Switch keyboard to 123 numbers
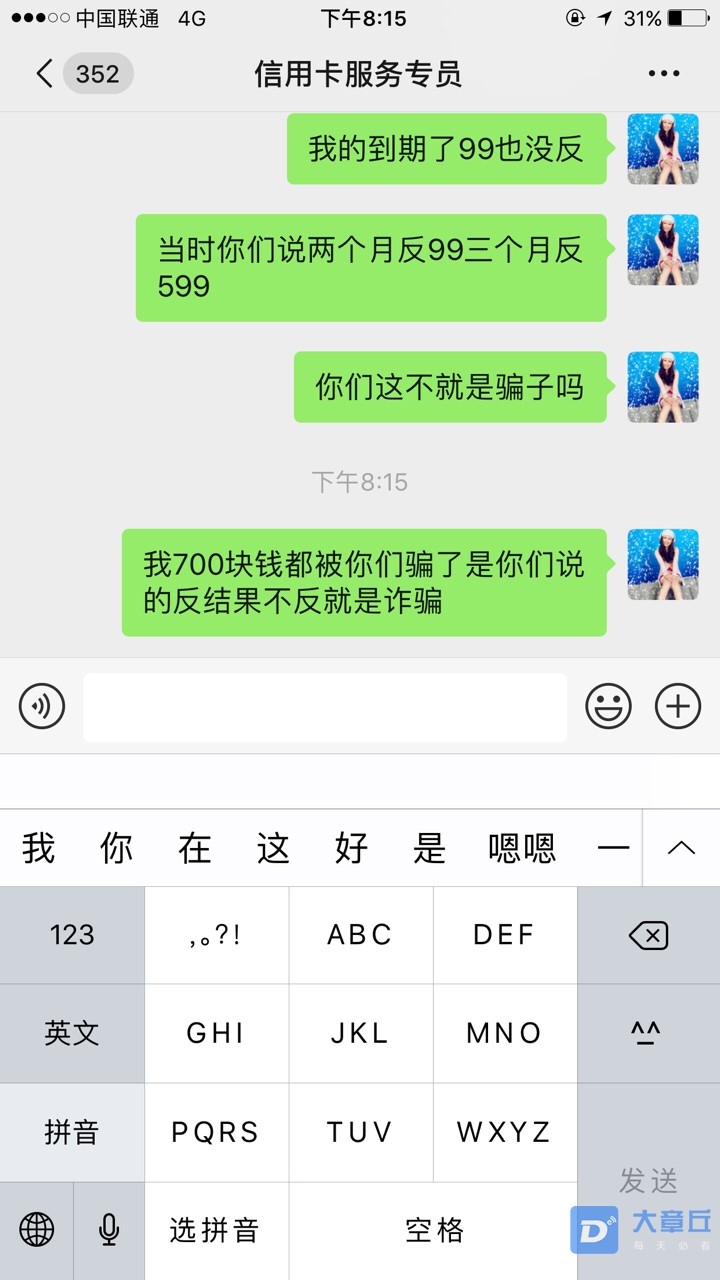Image resolution: width=720 pixels, height=1280 pixels. coord(72,935)
